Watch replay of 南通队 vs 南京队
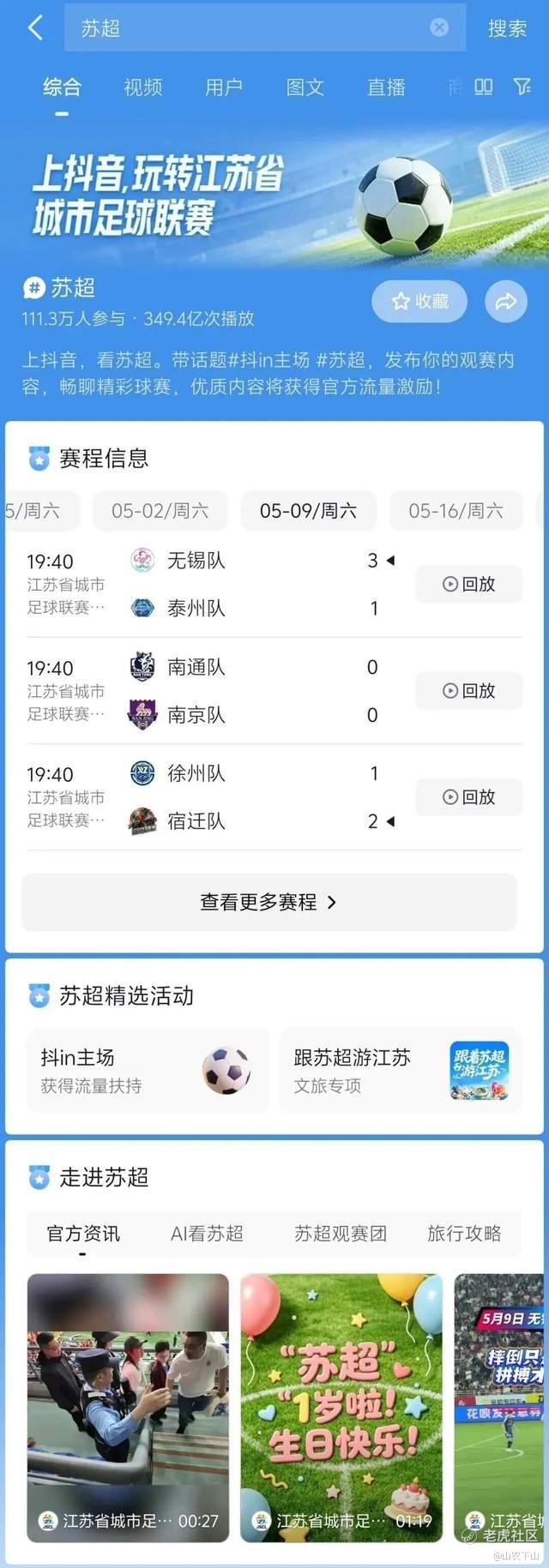The width and height of the screenshot is (549, 1568). [469, 691]
